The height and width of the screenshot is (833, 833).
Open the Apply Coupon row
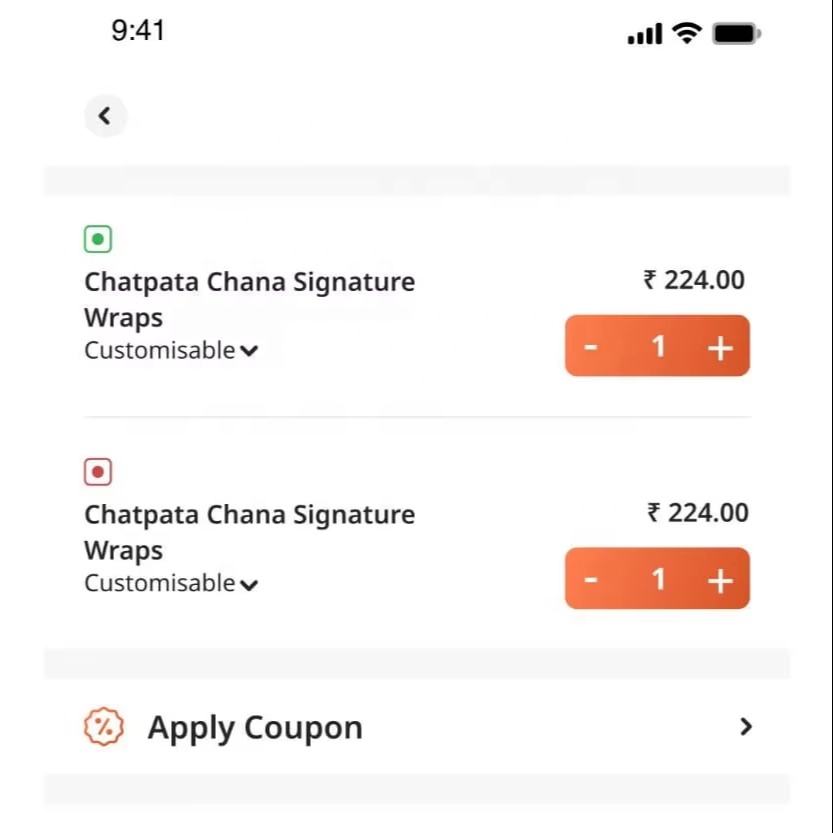(x=416, y=727)
